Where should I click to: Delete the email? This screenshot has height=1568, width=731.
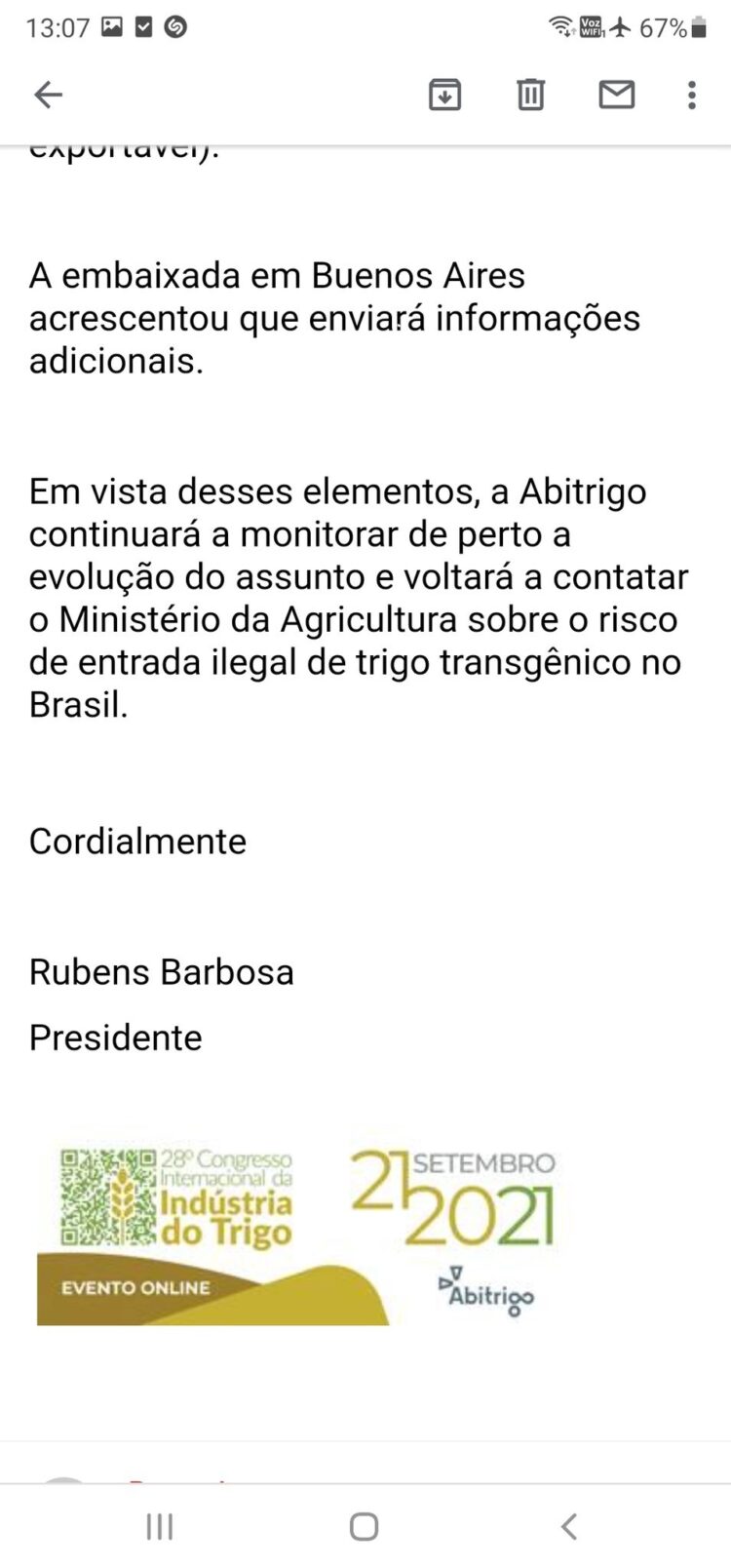pyautogui.click(x=530, y=95)
